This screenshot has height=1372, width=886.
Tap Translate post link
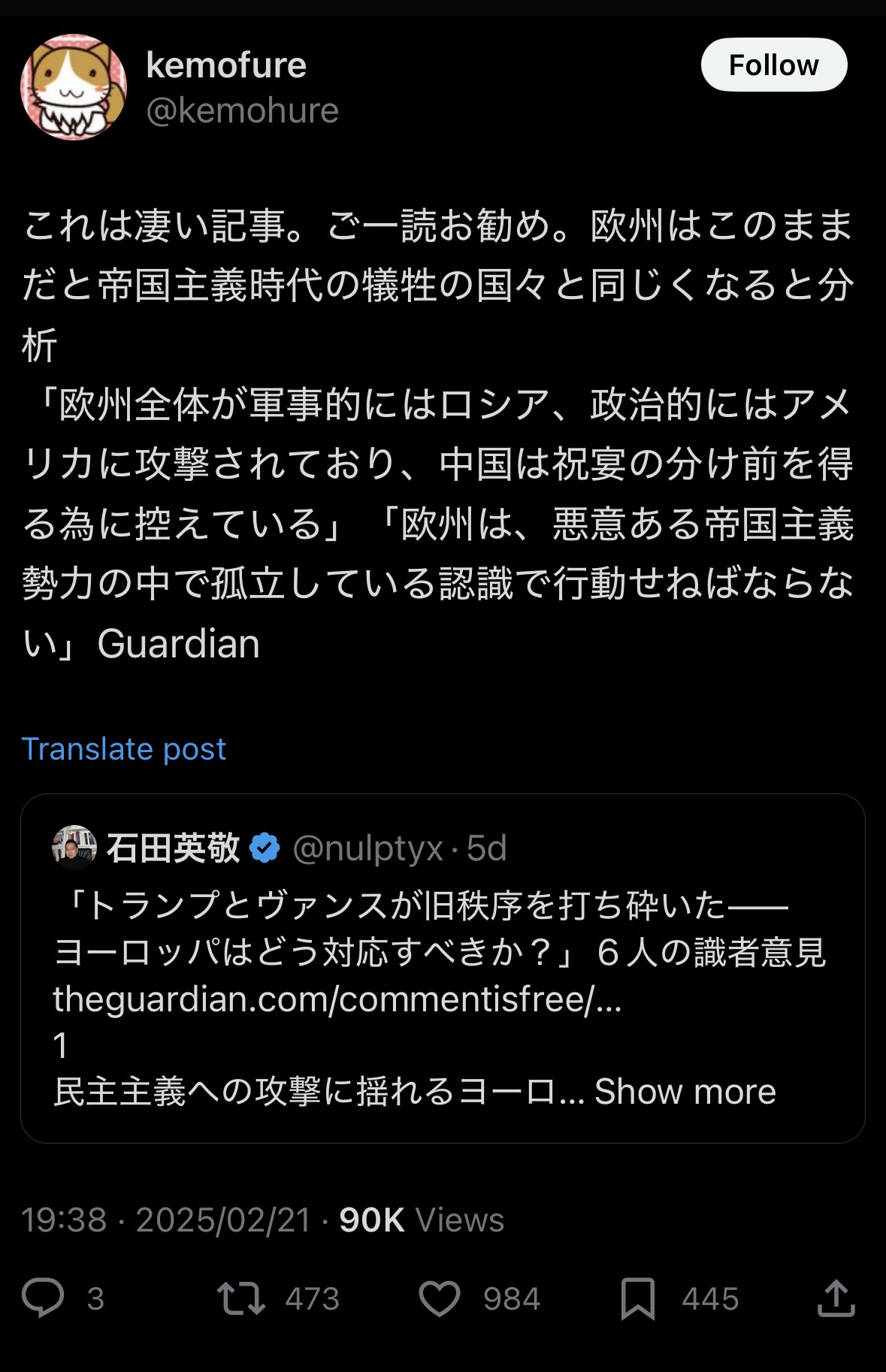click(x=123, y=749)
